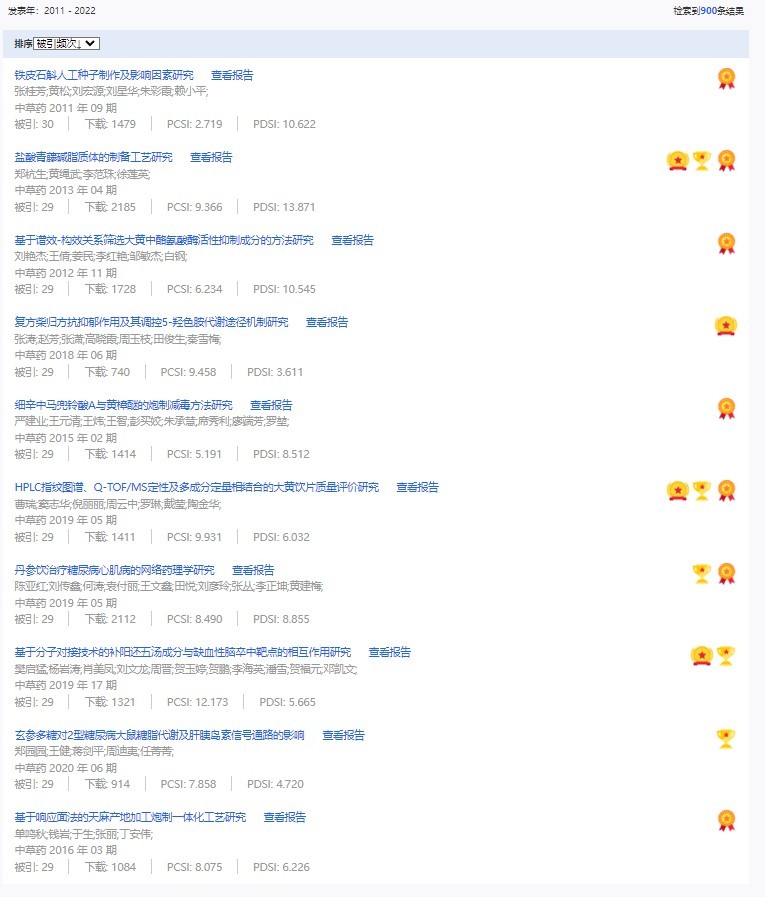Open article 铁皮石斛人工种子制作及影响因素研究
Viewport: 765px width, 897px height.
104,75
